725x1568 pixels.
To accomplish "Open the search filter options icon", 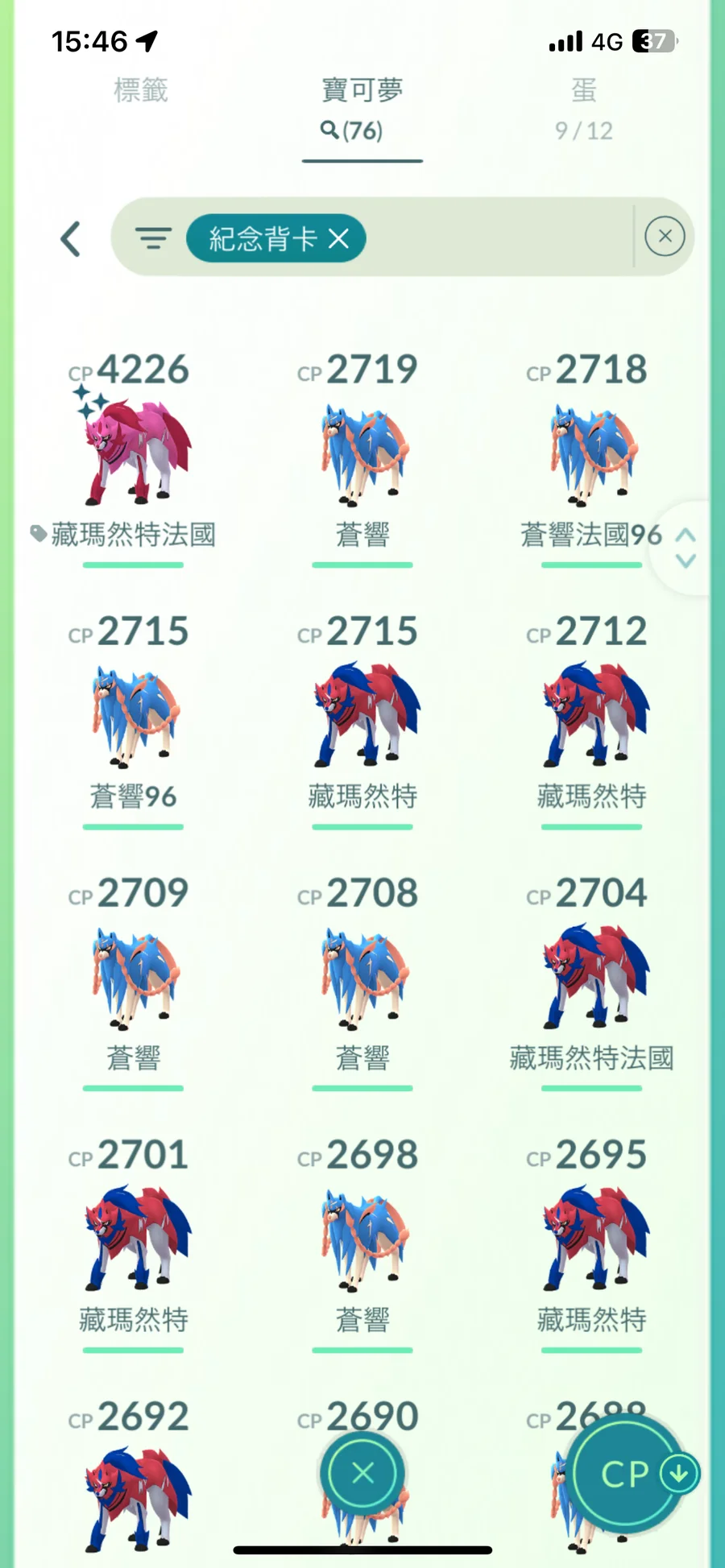I will click(153, 238).
